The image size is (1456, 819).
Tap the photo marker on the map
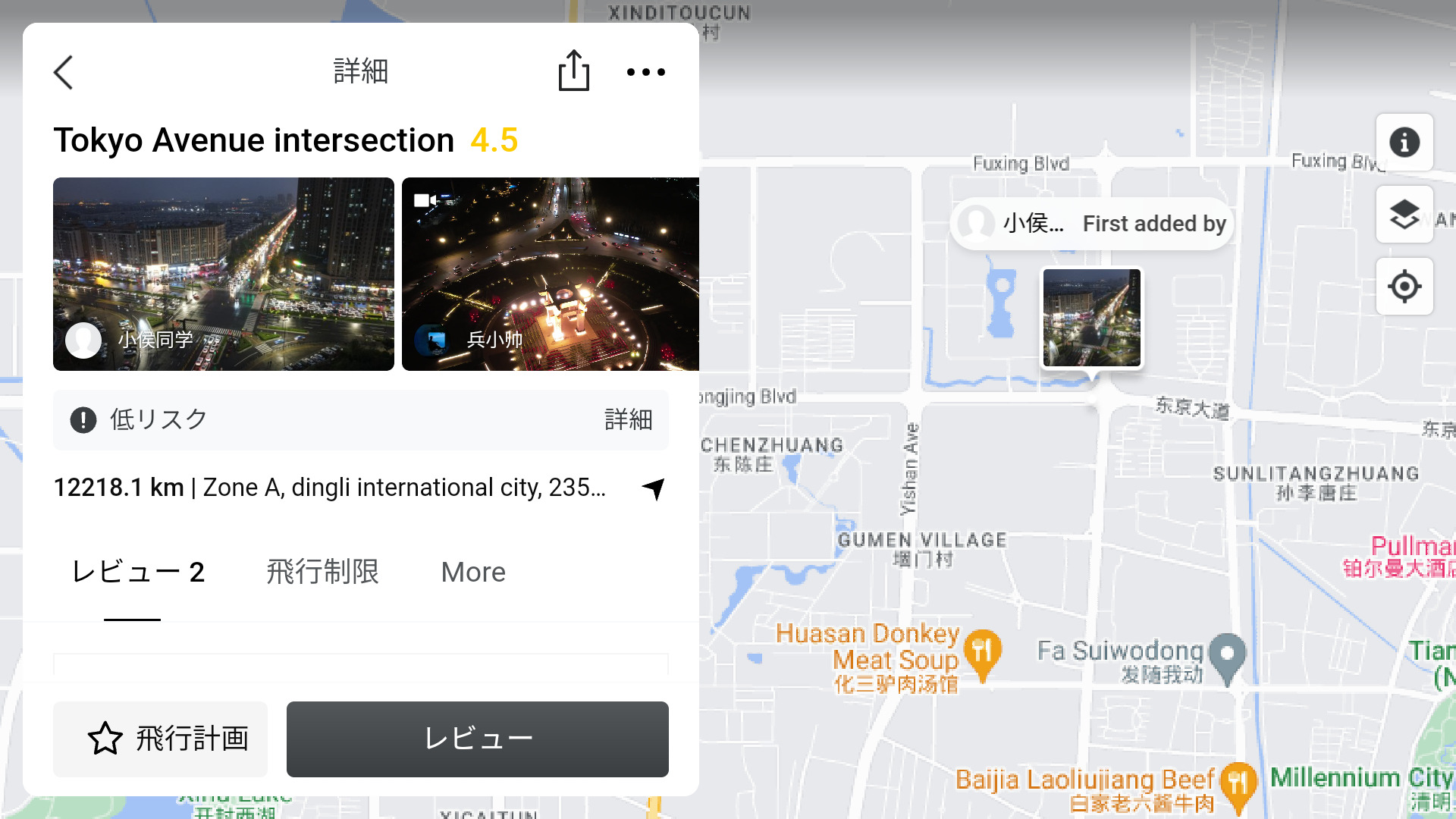click(1091, 318)
